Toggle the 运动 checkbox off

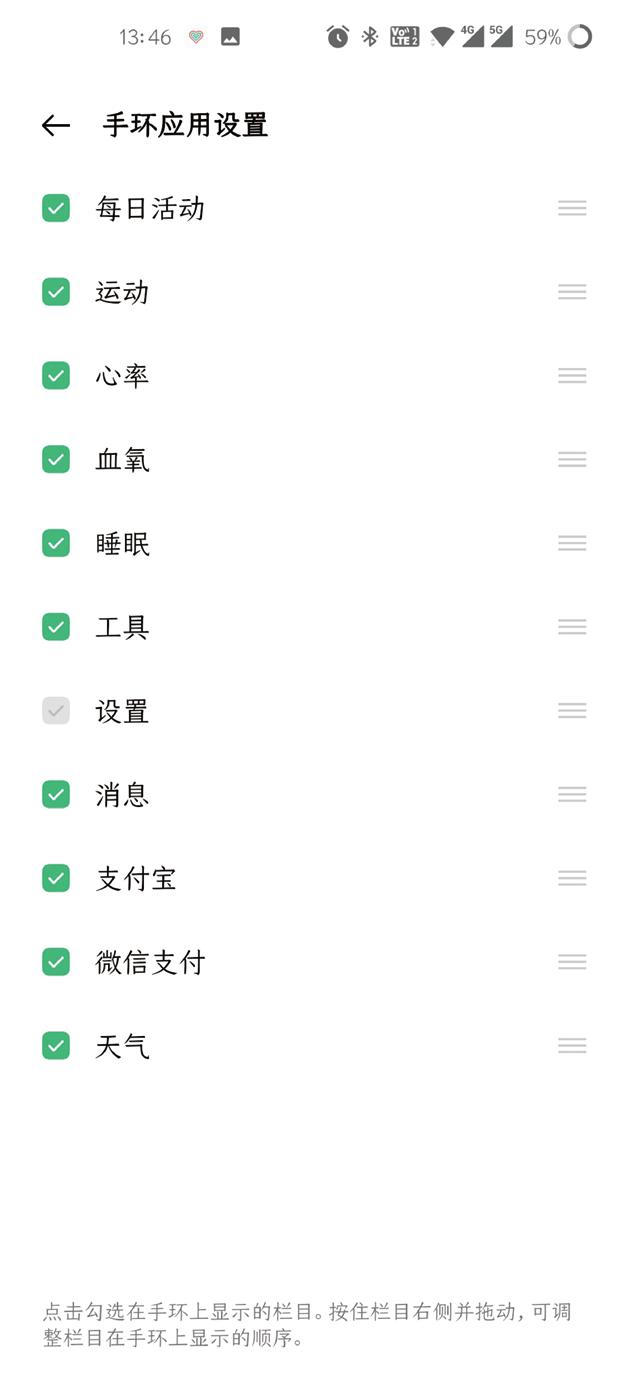[x=56, y=292]
